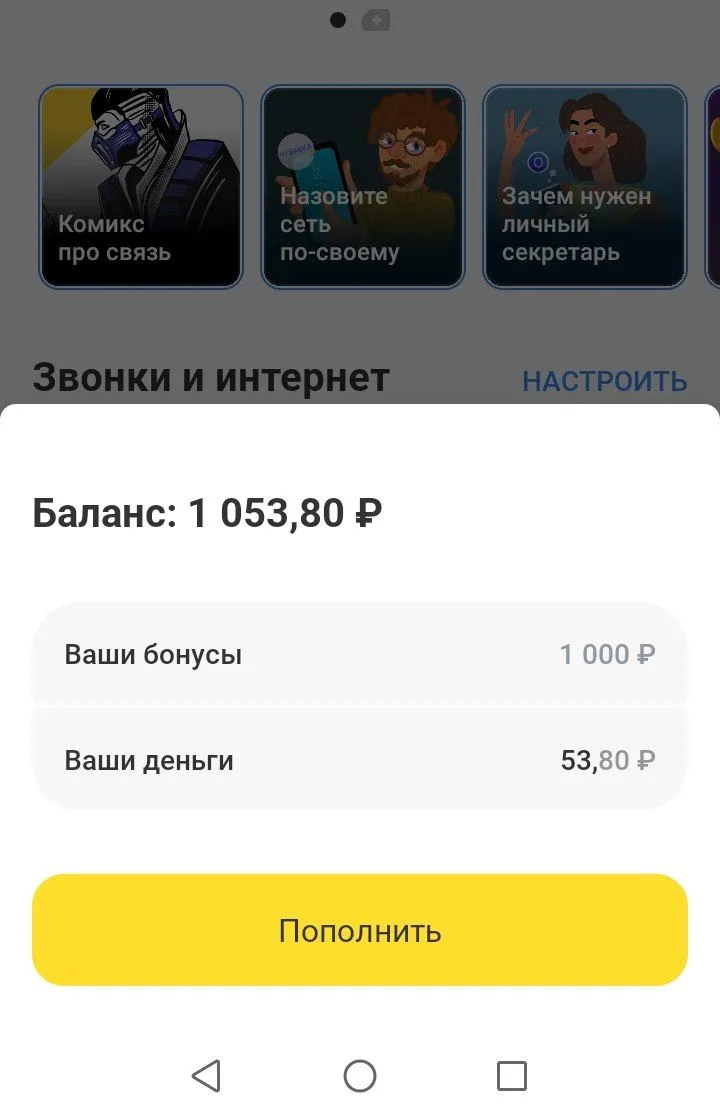
Task: Go to the home screen via the system home button
Action: tap(360, 1076)
